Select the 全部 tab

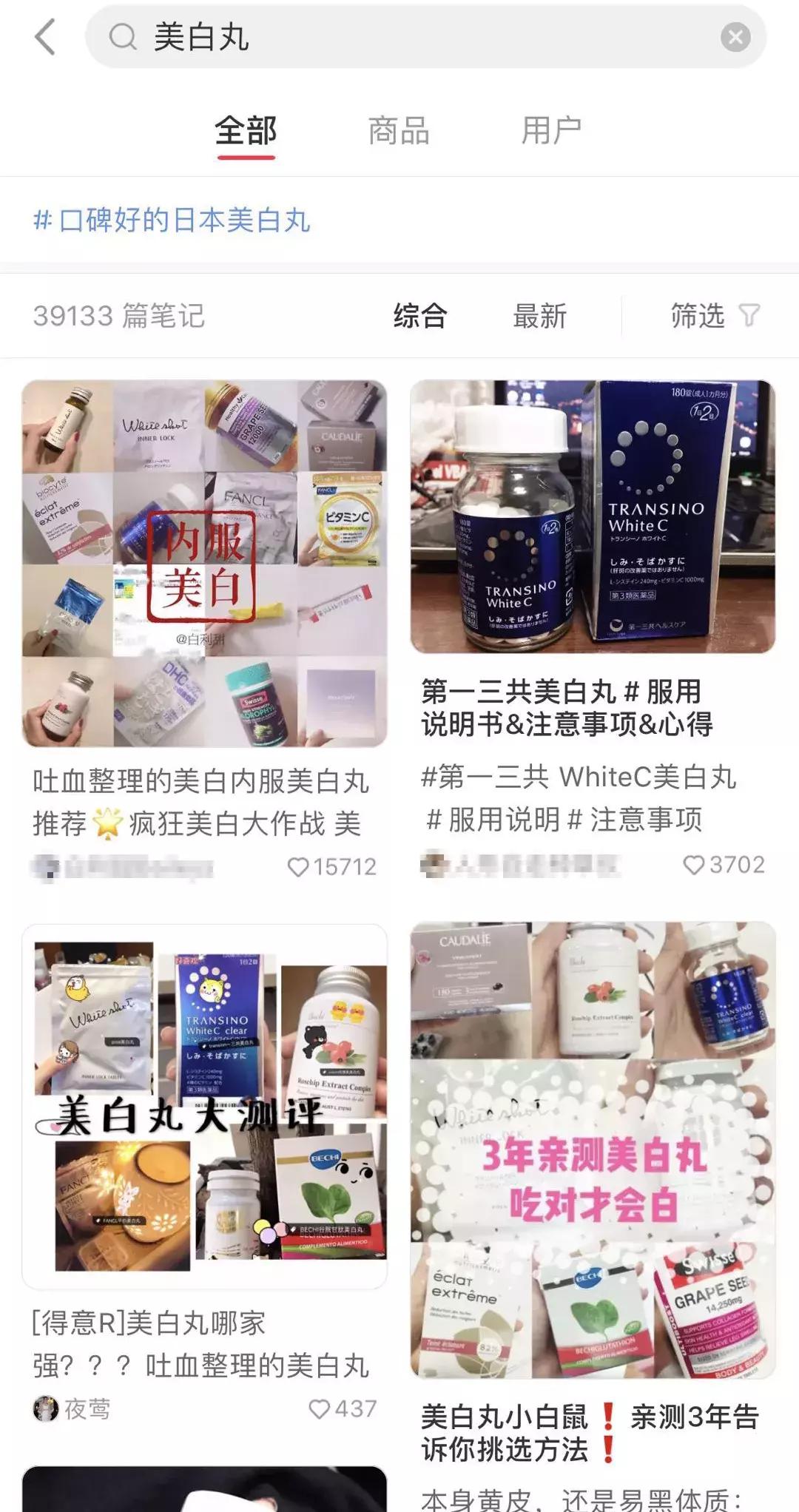[x=246, y=132]
